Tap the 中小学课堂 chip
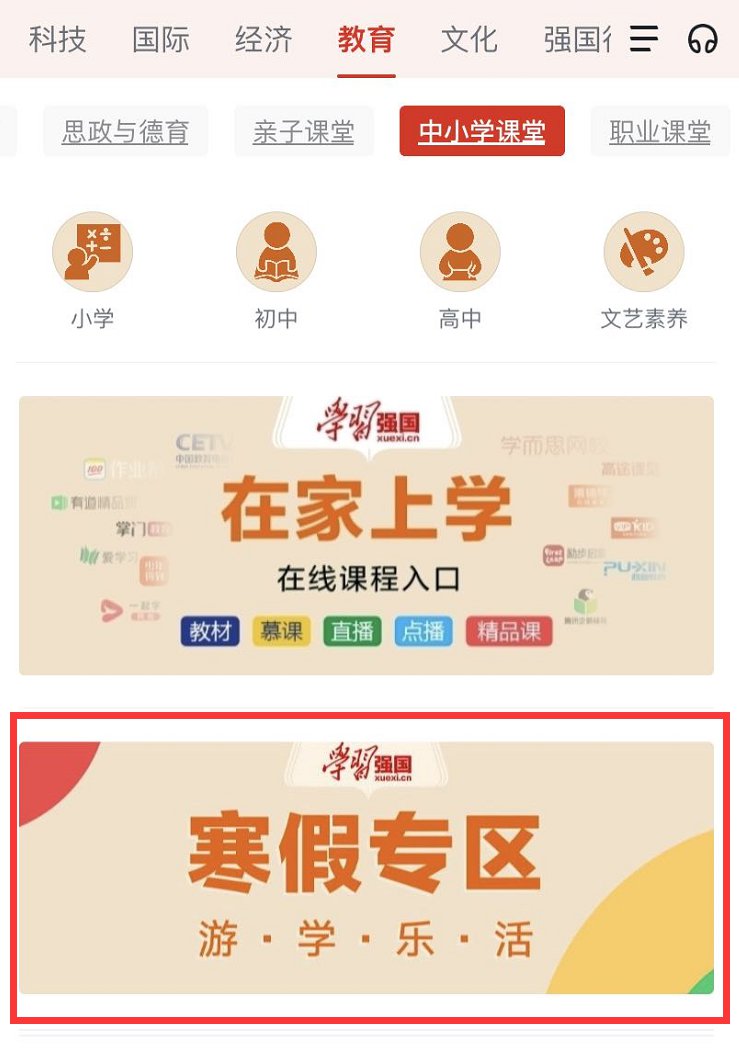Viewport: 739px width, 1056px height. 482,132
